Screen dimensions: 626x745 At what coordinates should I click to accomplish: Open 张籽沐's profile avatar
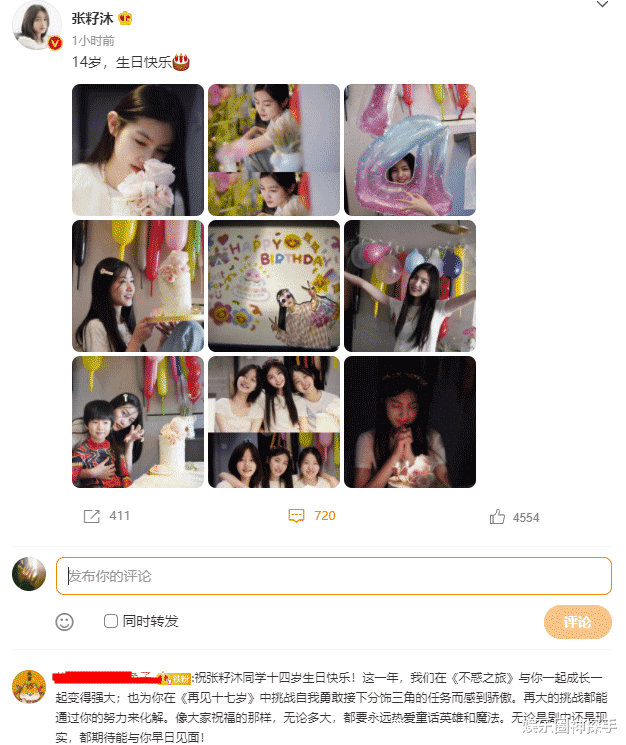click(37, 24)
